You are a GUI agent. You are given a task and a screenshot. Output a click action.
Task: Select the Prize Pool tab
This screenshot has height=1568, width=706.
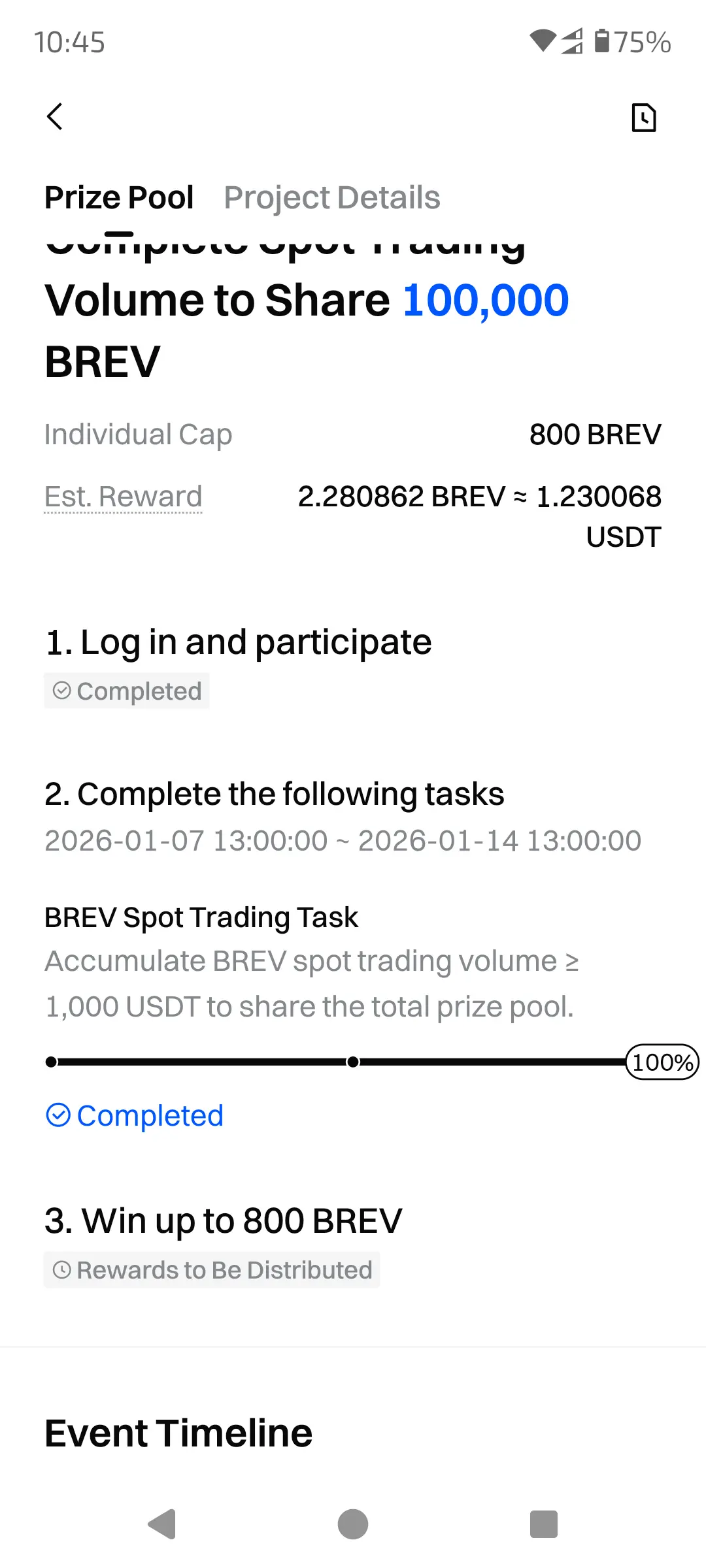(x=119, y=197)
